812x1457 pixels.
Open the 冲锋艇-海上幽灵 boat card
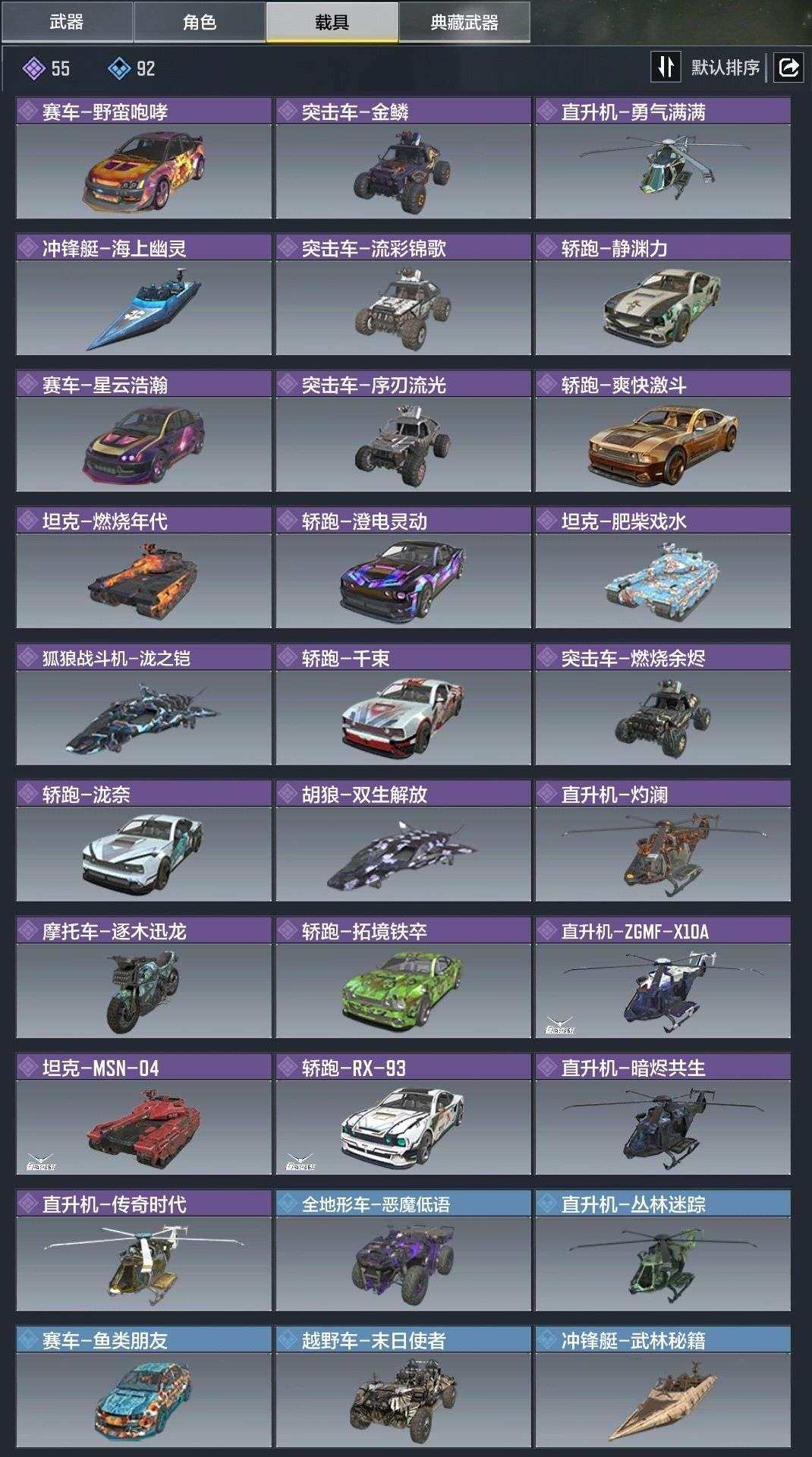tap(143, 294)
